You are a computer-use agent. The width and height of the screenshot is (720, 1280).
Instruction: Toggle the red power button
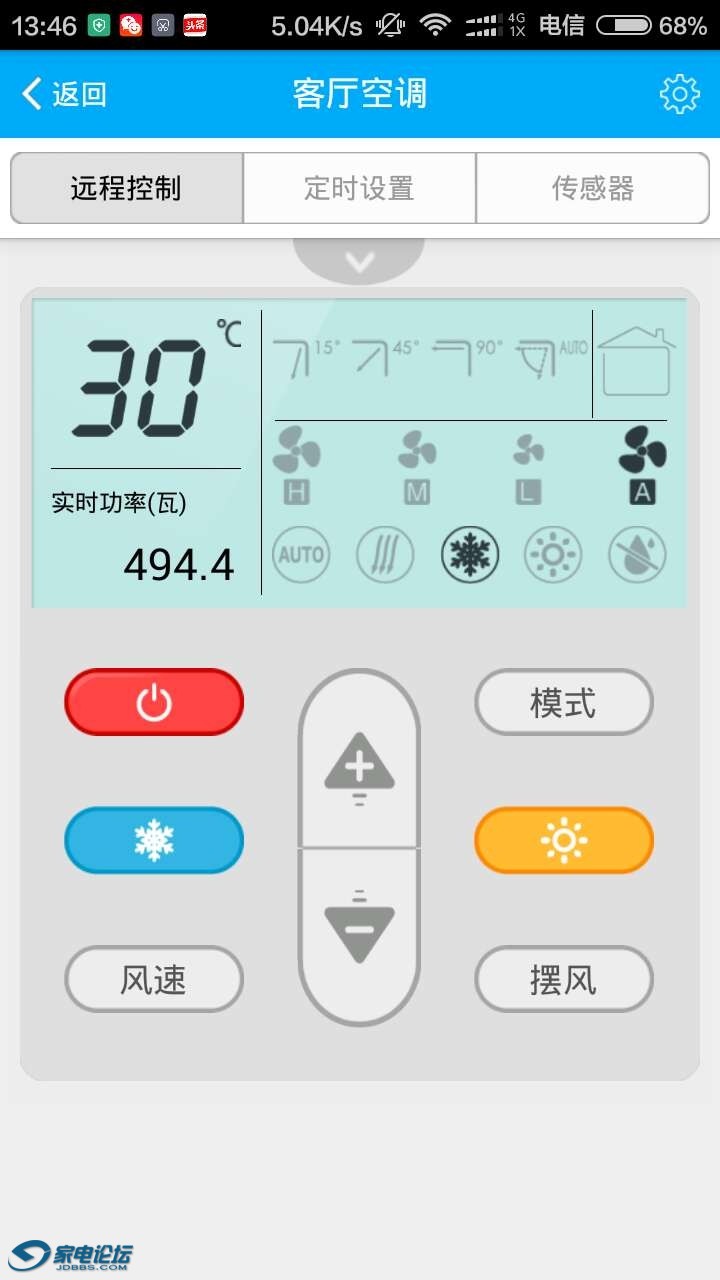point(154,702)
